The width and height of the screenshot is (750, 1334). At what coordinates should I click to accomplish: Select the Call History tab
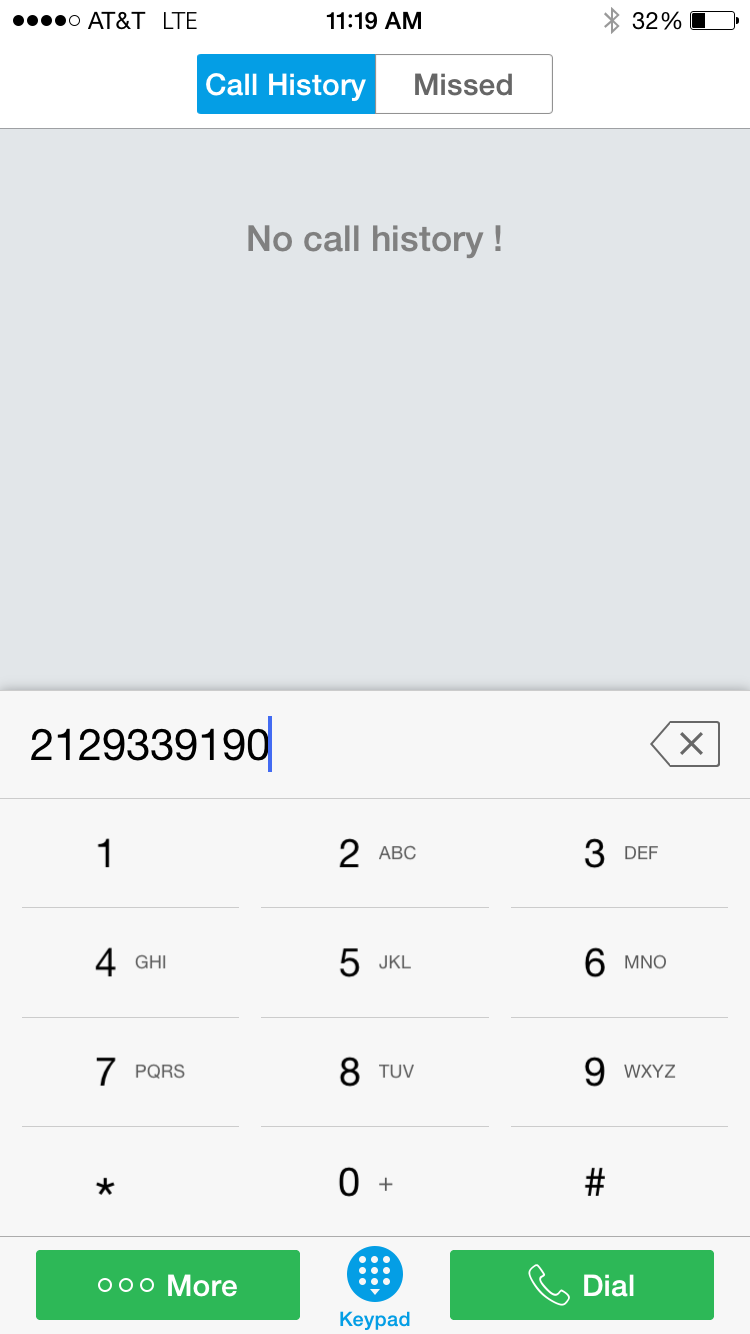coord(286,85)
